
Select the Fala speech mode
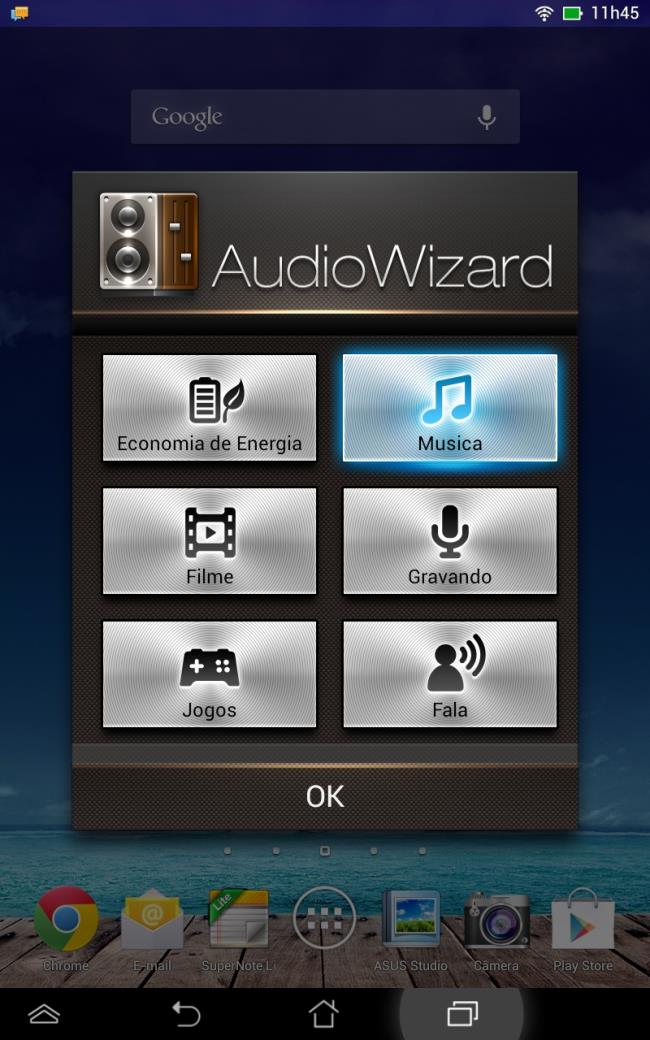pos(450,674)
